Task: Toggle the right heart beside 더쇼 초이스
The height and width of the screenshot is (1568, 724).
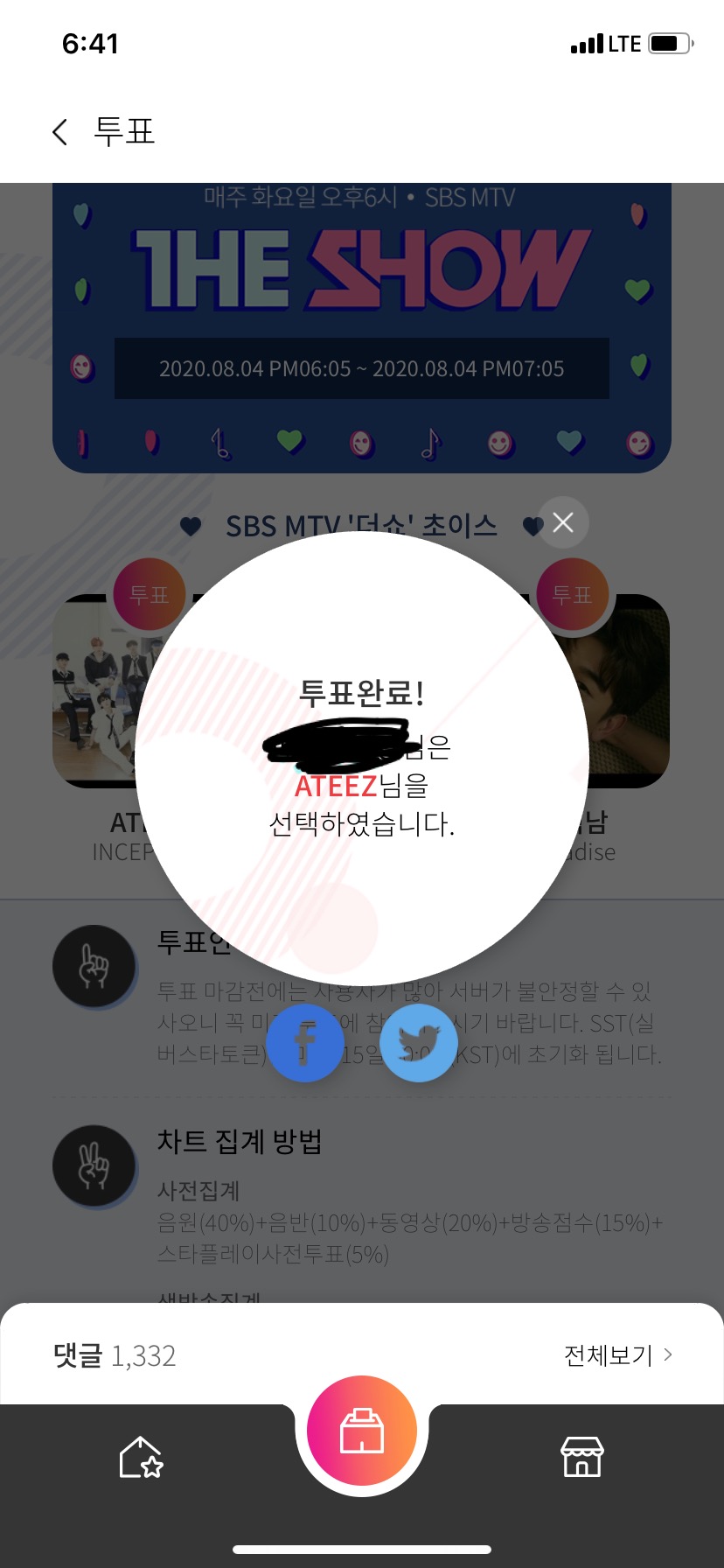Action: click(534, 526)
